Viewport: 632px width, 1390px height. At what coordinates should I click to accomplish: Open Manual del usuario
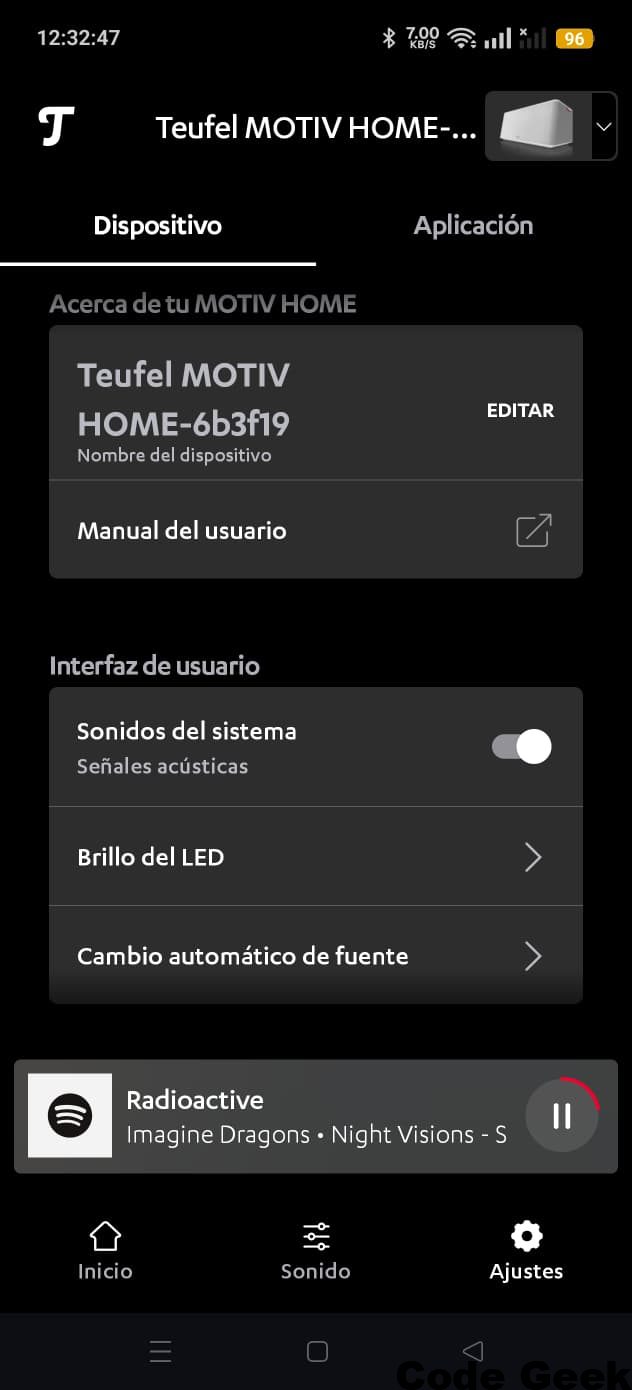[315, 530]
